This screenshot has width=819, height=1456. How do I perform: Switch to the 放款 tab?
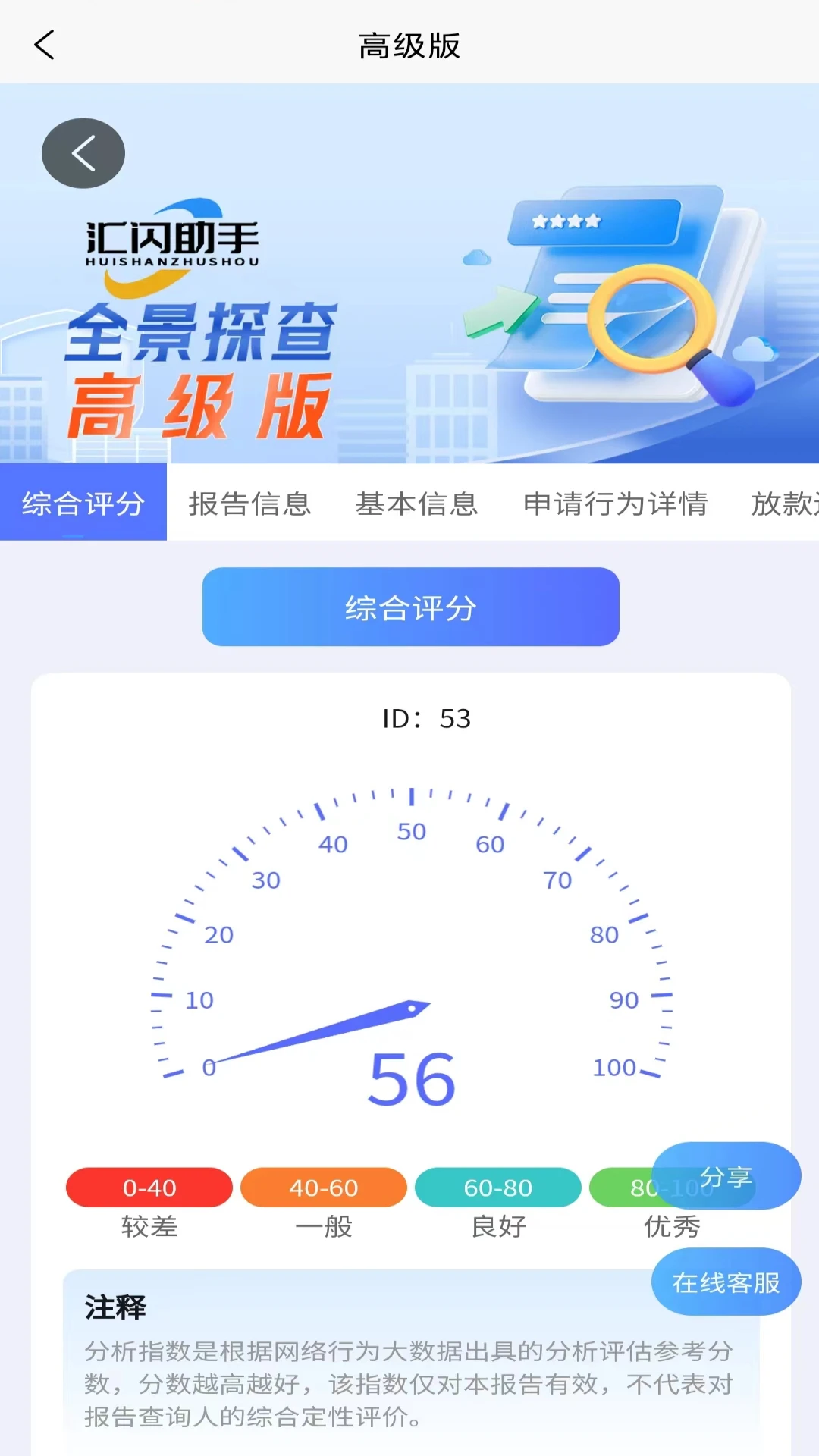coord(784,504)
